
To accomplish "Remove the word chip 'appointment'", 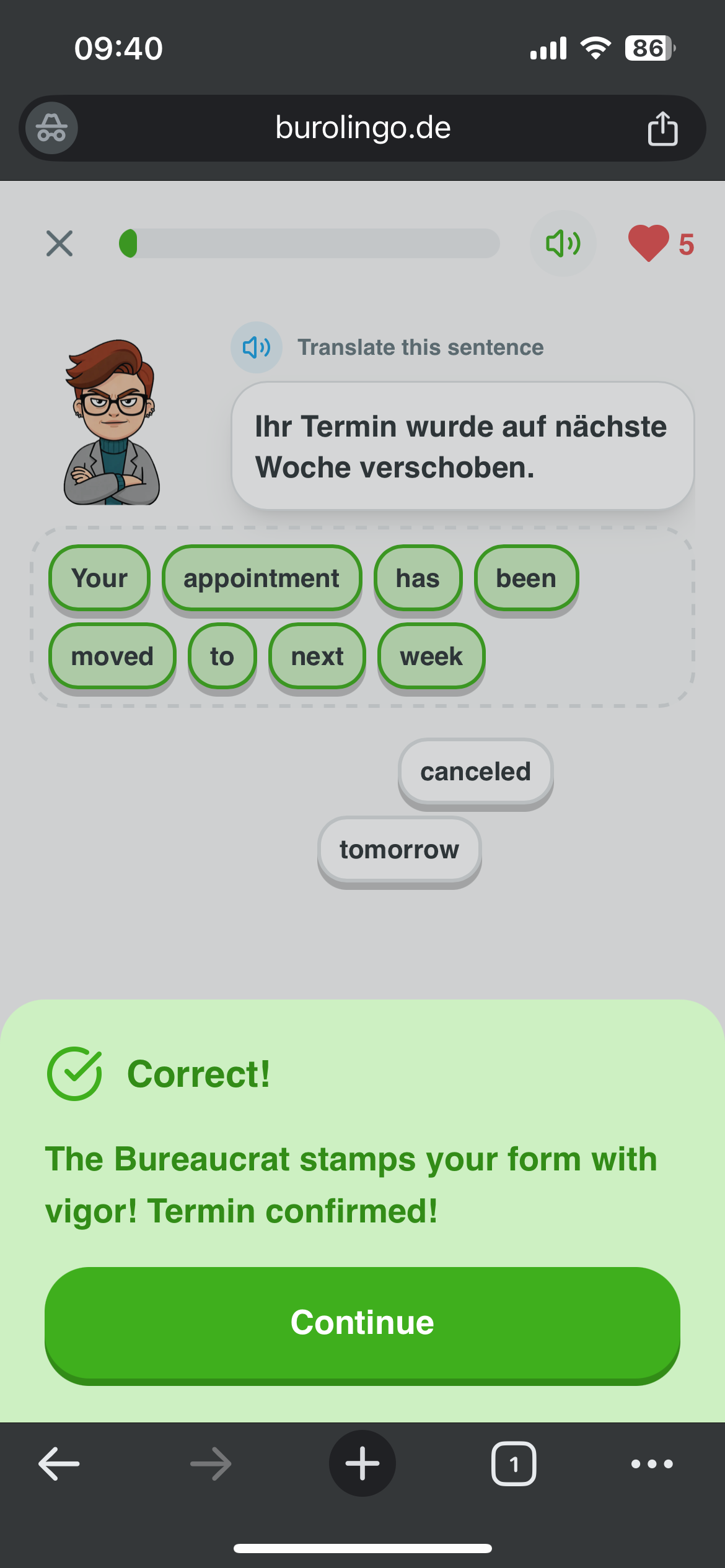I will coord(261,578).
